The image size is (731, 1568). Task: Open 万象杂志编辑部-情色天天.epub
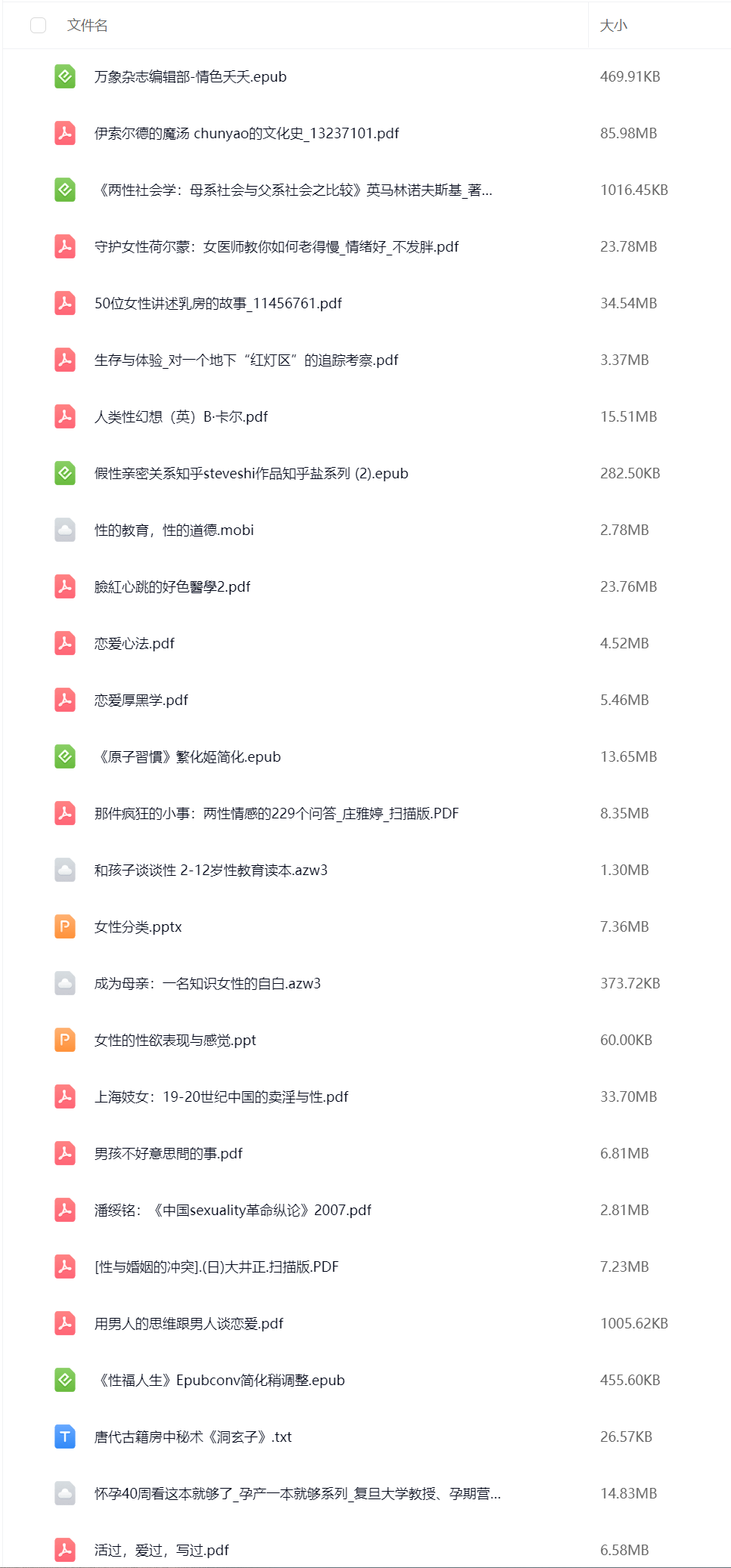coord(190,77)
